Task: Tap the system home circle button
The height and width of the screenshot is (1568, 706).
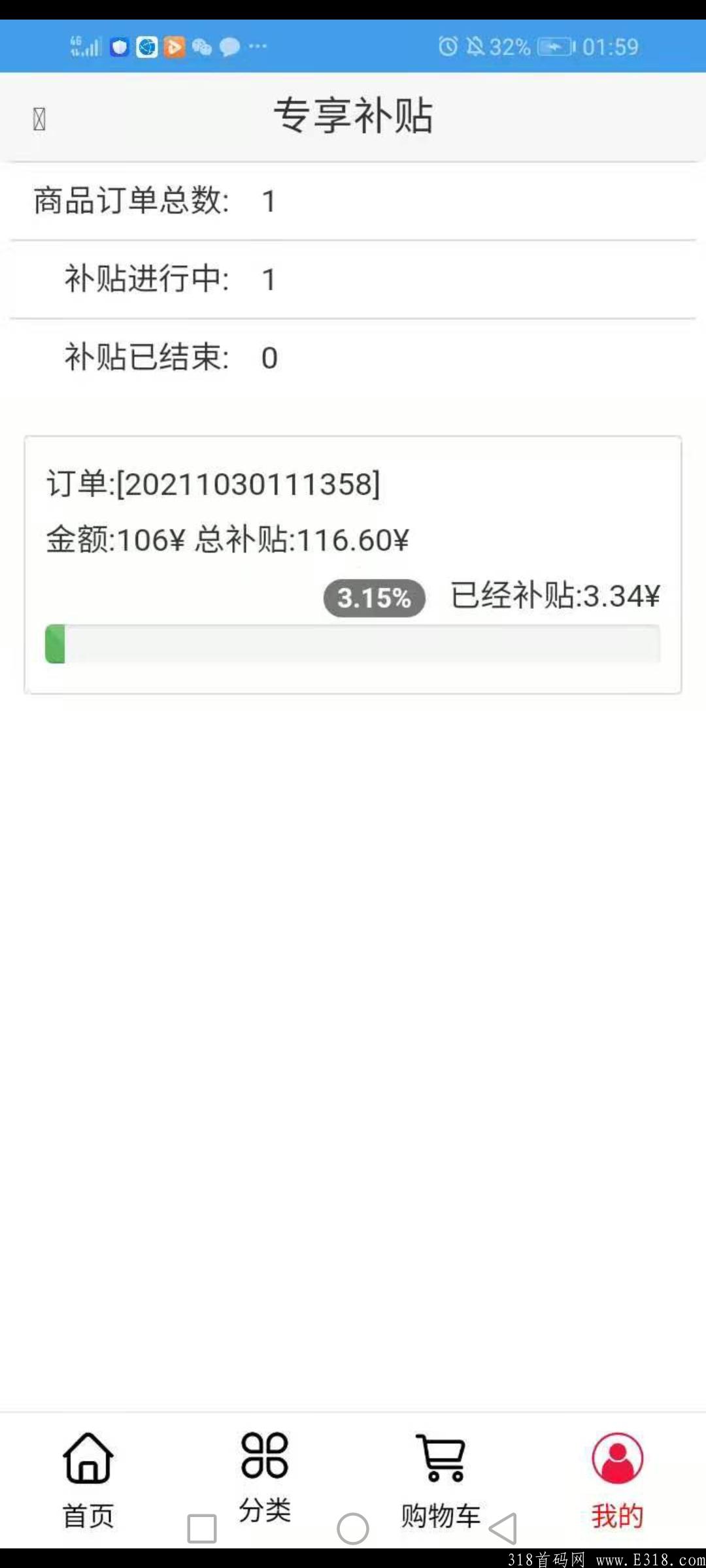Action: (353, 1529)
